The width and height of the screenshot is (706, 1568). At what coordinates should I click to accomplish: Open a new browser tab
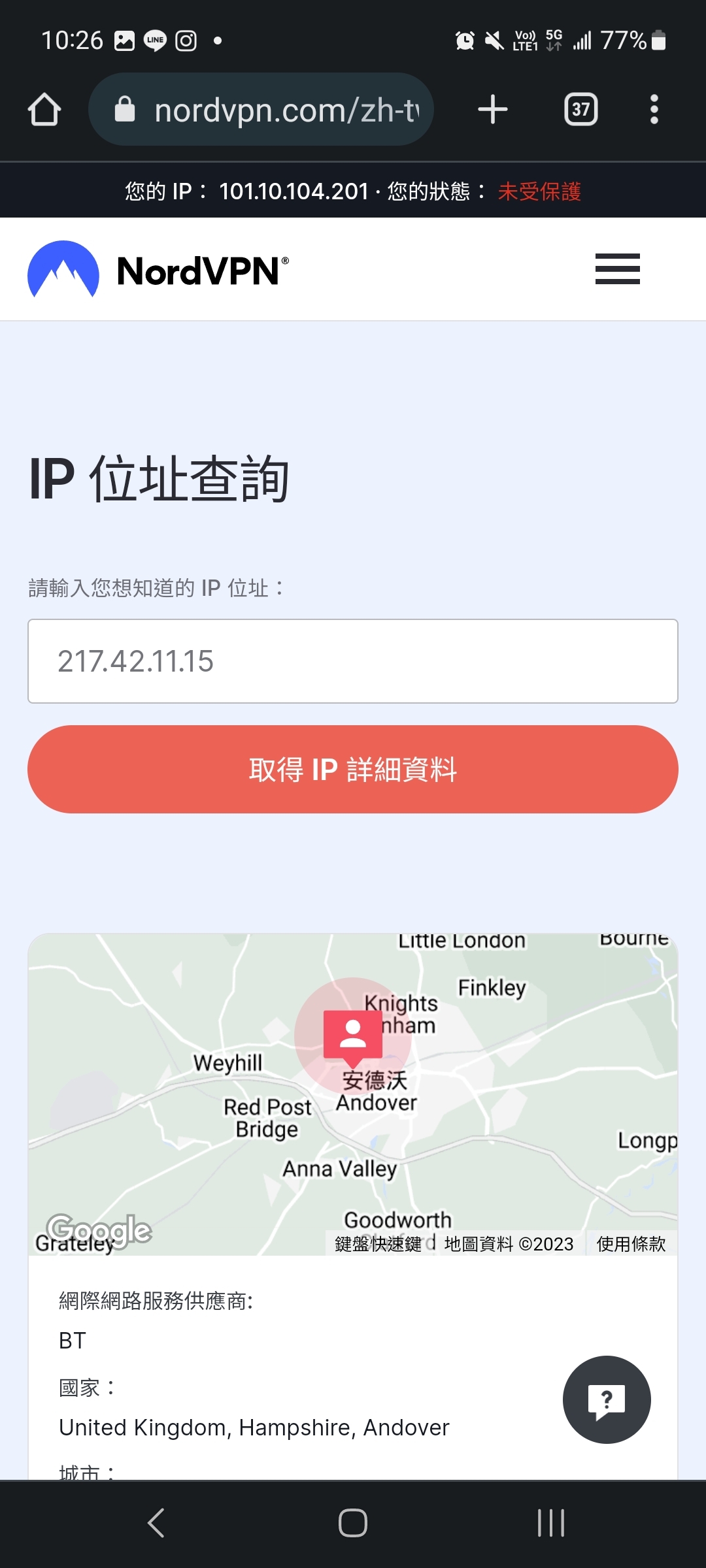point(492,109)
